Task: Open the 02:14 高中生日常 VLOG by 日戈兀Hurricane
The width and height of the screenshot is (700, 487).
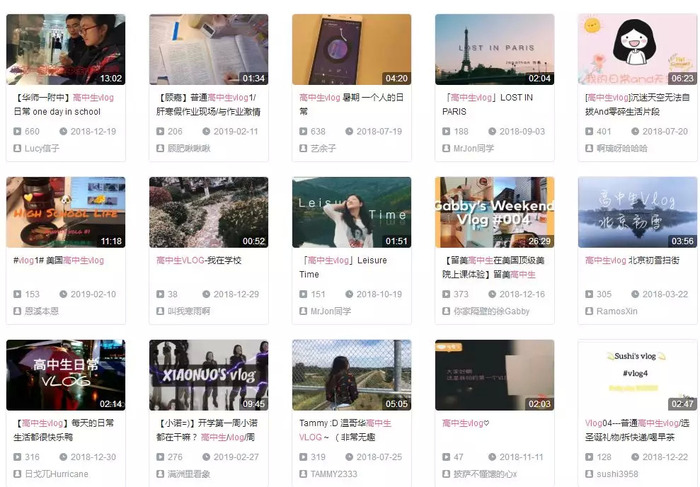Action: (65, 375)
